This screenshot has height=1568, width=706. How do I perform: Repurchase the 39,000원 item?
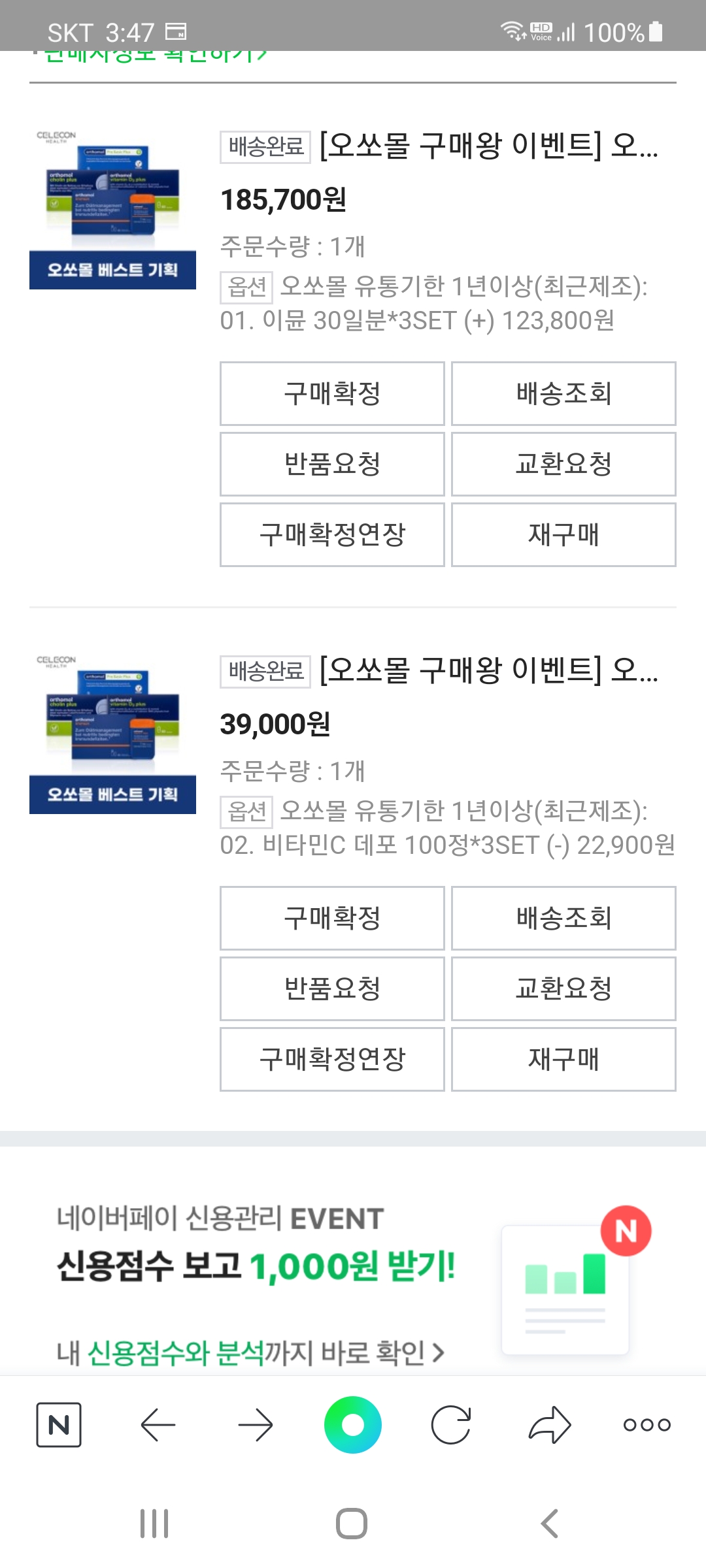tap(563, 1059)
